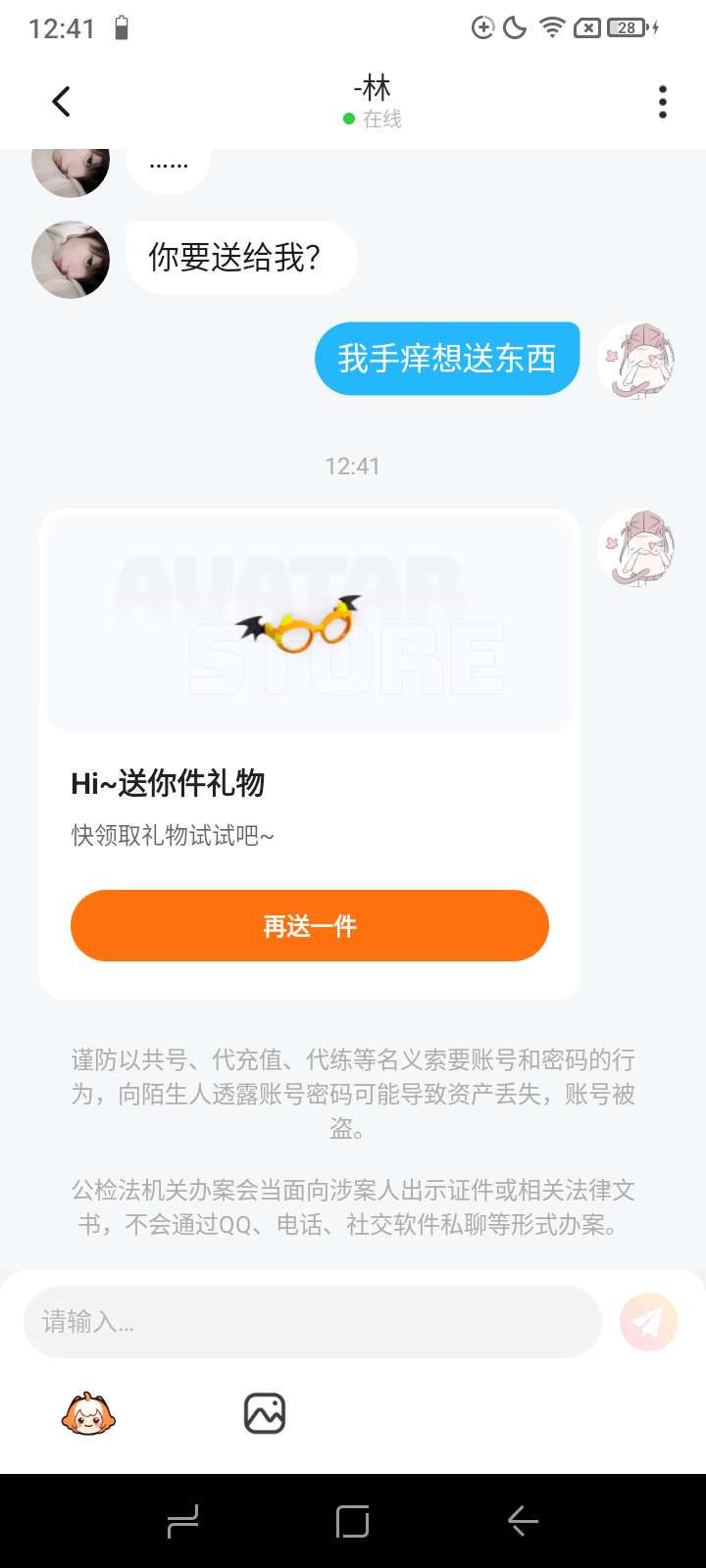Send the message with paper plane icon
This screenshot has height=1568, width=706.
click(649, 1322)
